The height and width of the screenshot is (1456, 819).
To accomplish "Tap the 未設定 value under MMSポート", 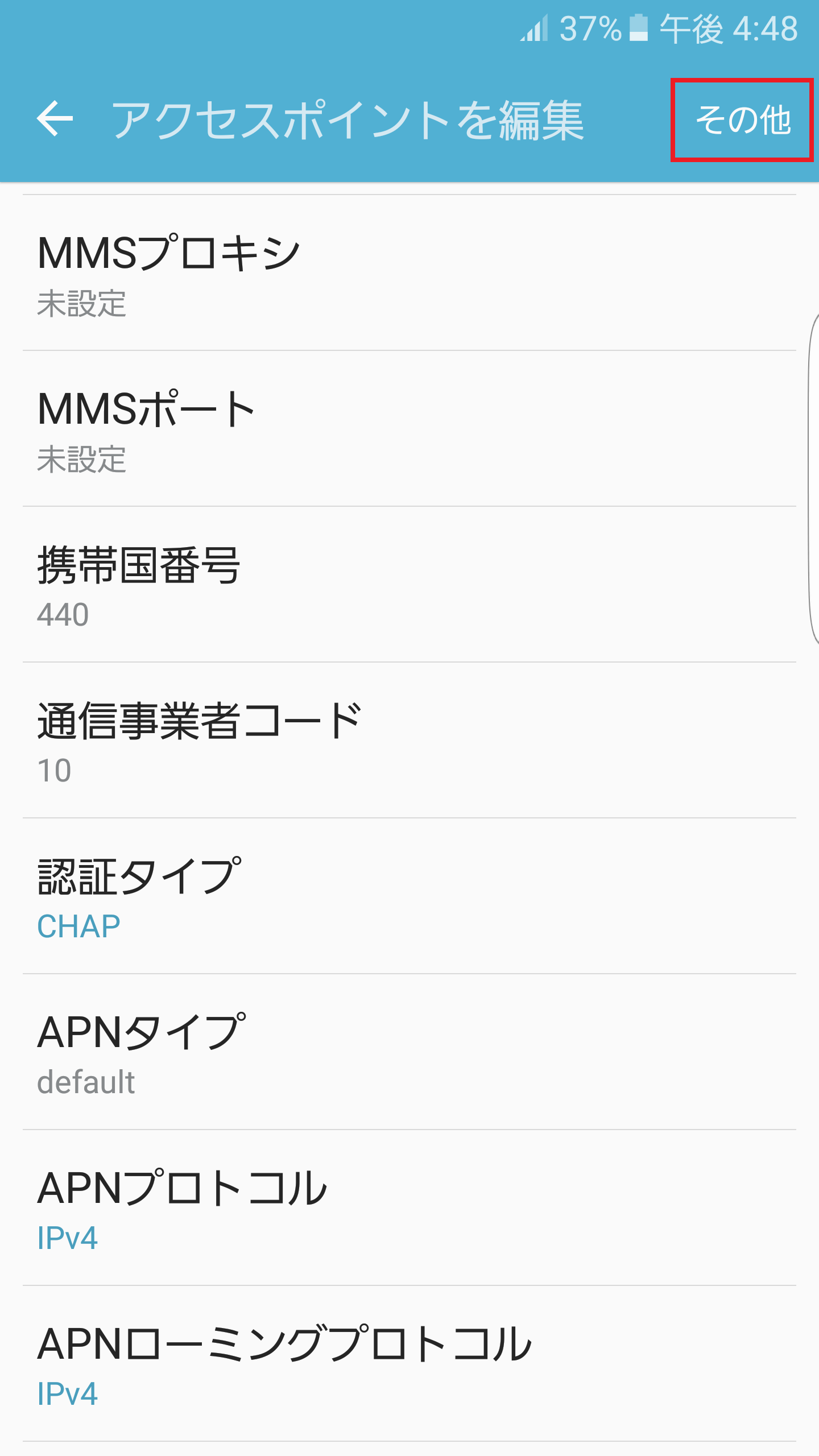I will point(83,460).
